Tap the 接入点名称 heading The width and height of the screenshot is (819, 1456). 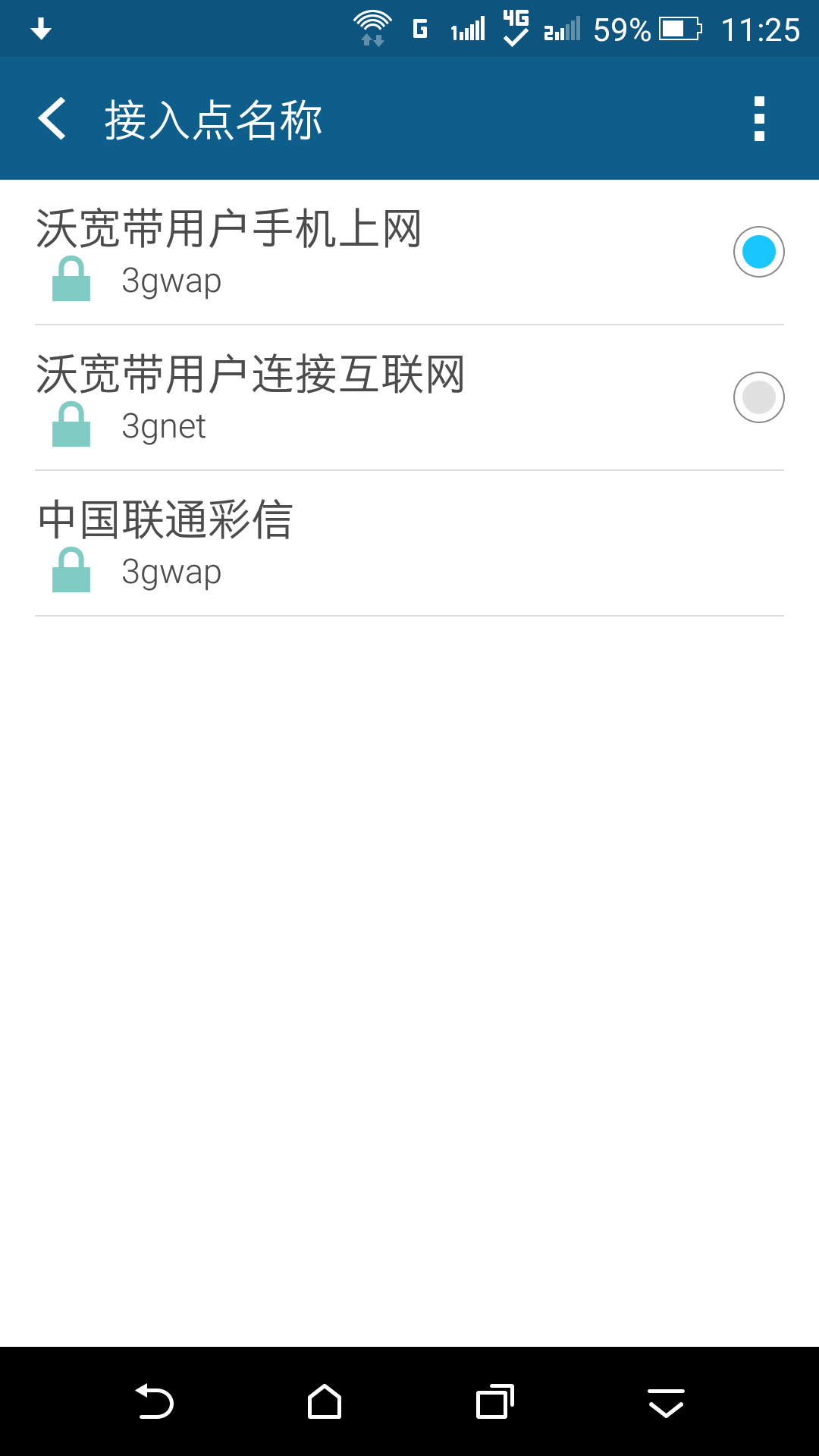[212, 118]
